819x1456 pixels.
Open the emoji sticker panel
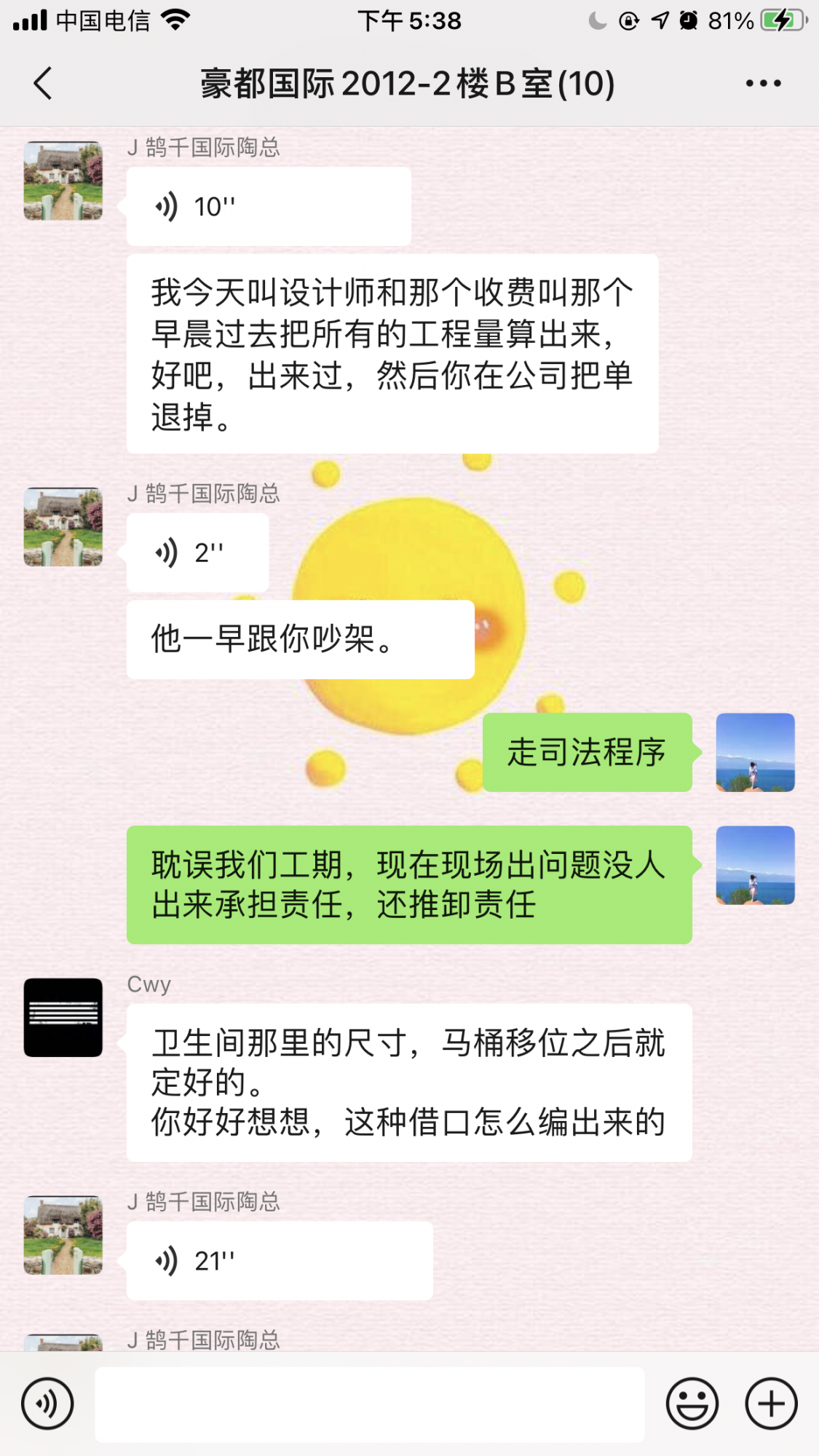coord(692,1404)
